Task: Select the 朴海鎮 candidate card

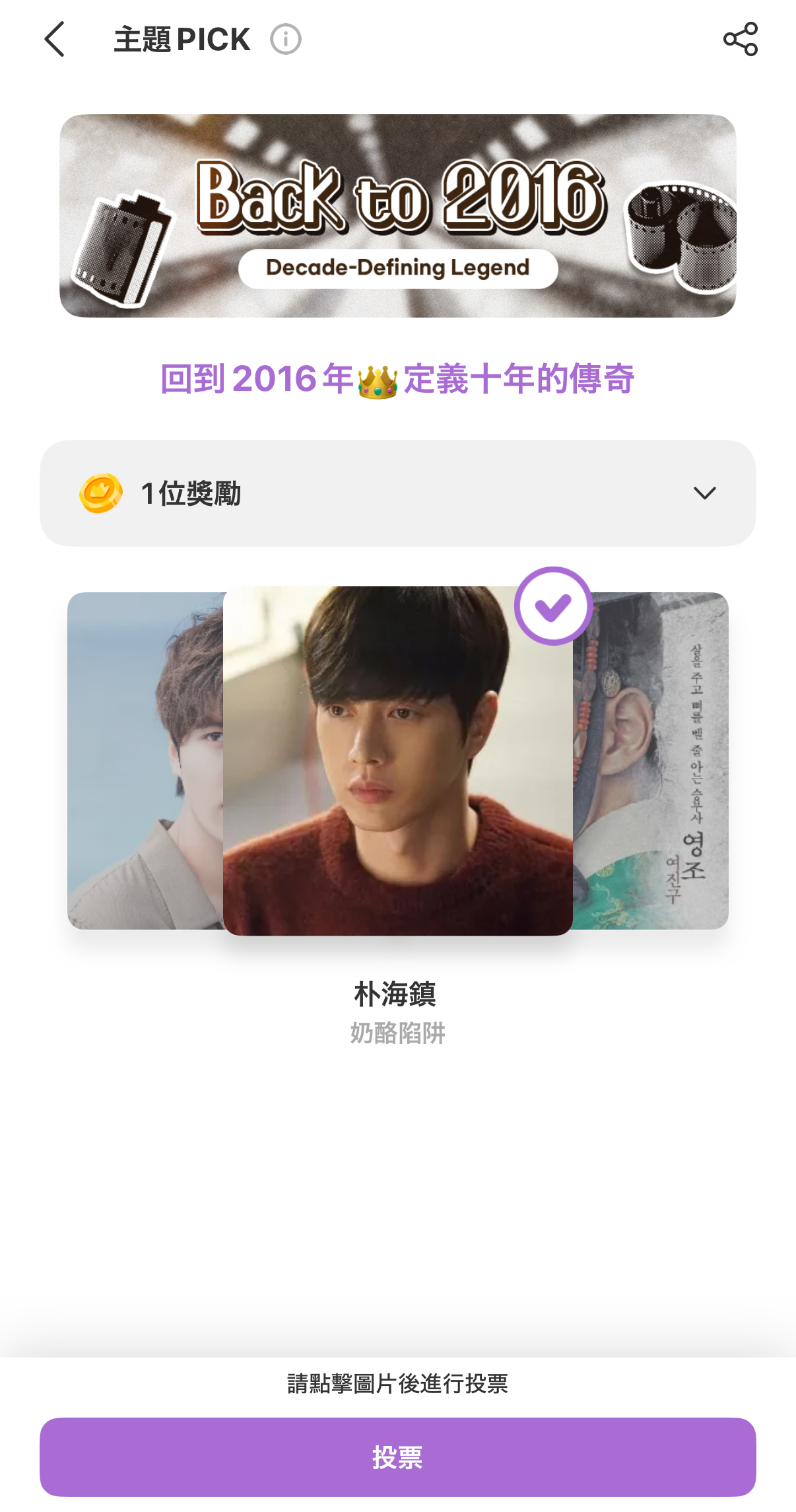Action: [397, 761]
